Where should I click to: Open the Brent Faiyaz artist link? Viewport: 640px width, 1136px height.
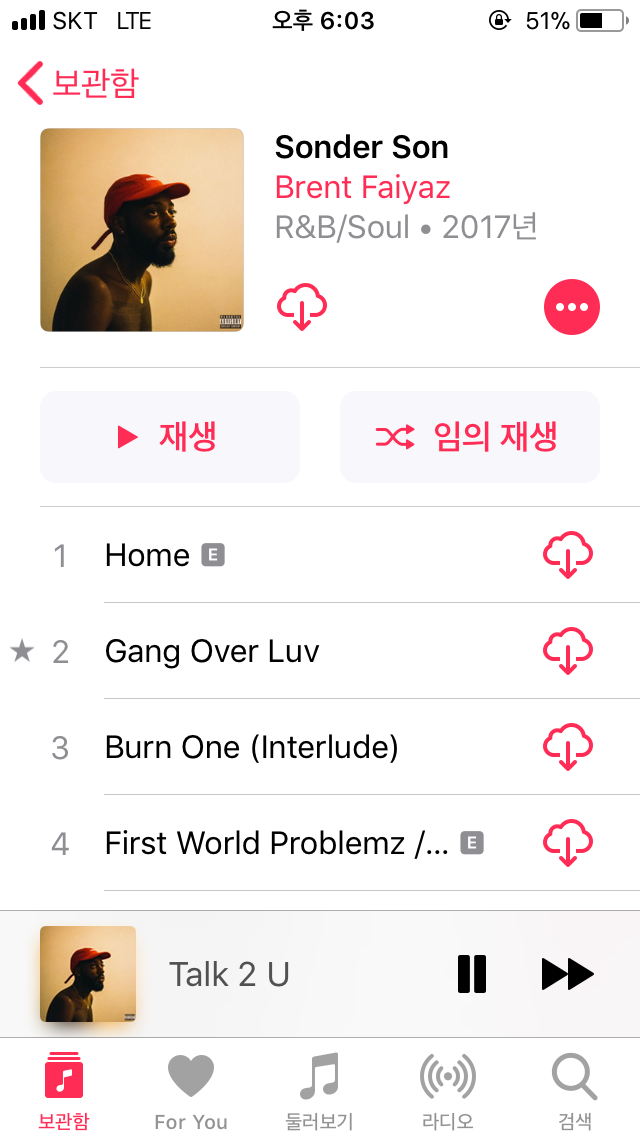(x=362, y=187)
